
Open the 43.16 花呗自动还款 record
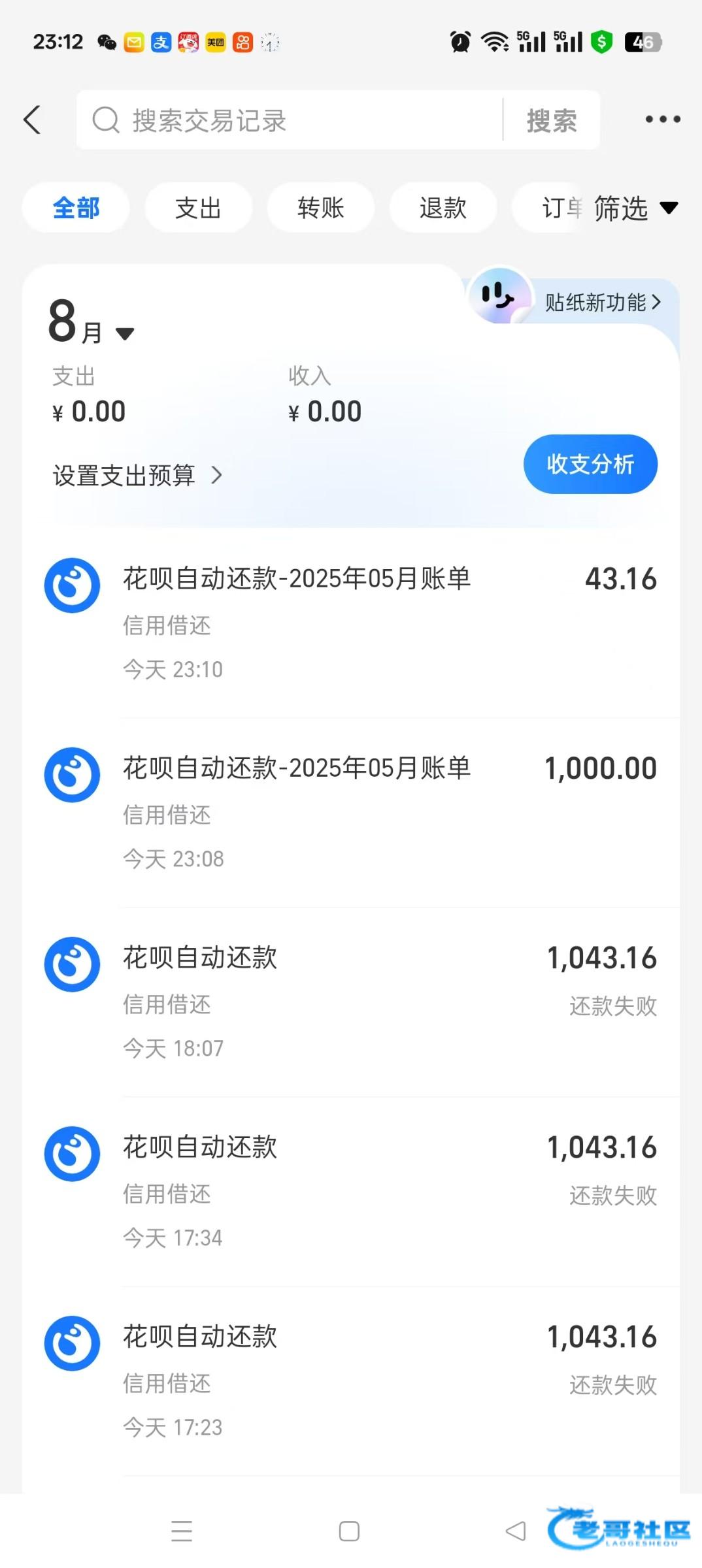pos(351,623)
